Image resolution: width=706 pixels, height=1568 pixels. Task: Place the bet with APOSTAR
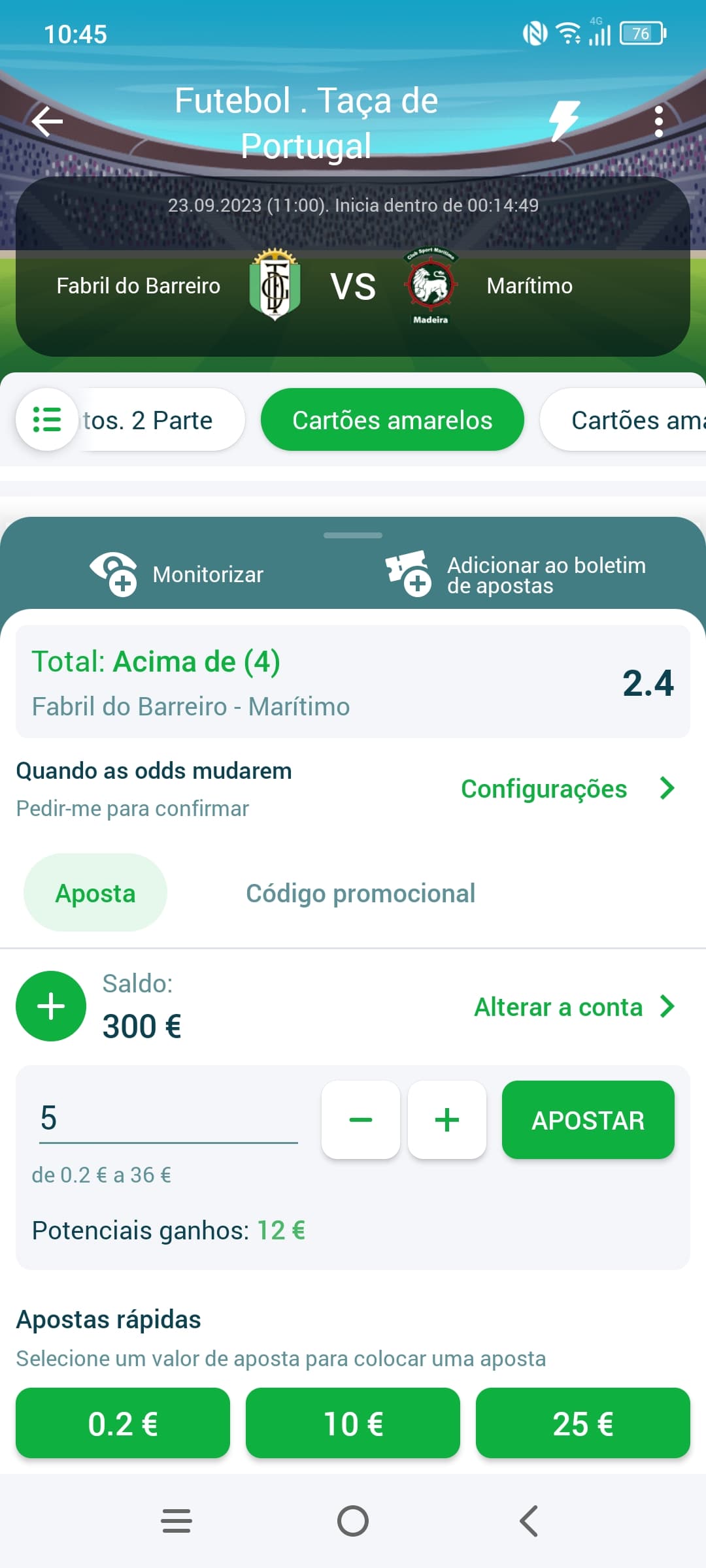pyautogui.click(x=588, y=1120)
